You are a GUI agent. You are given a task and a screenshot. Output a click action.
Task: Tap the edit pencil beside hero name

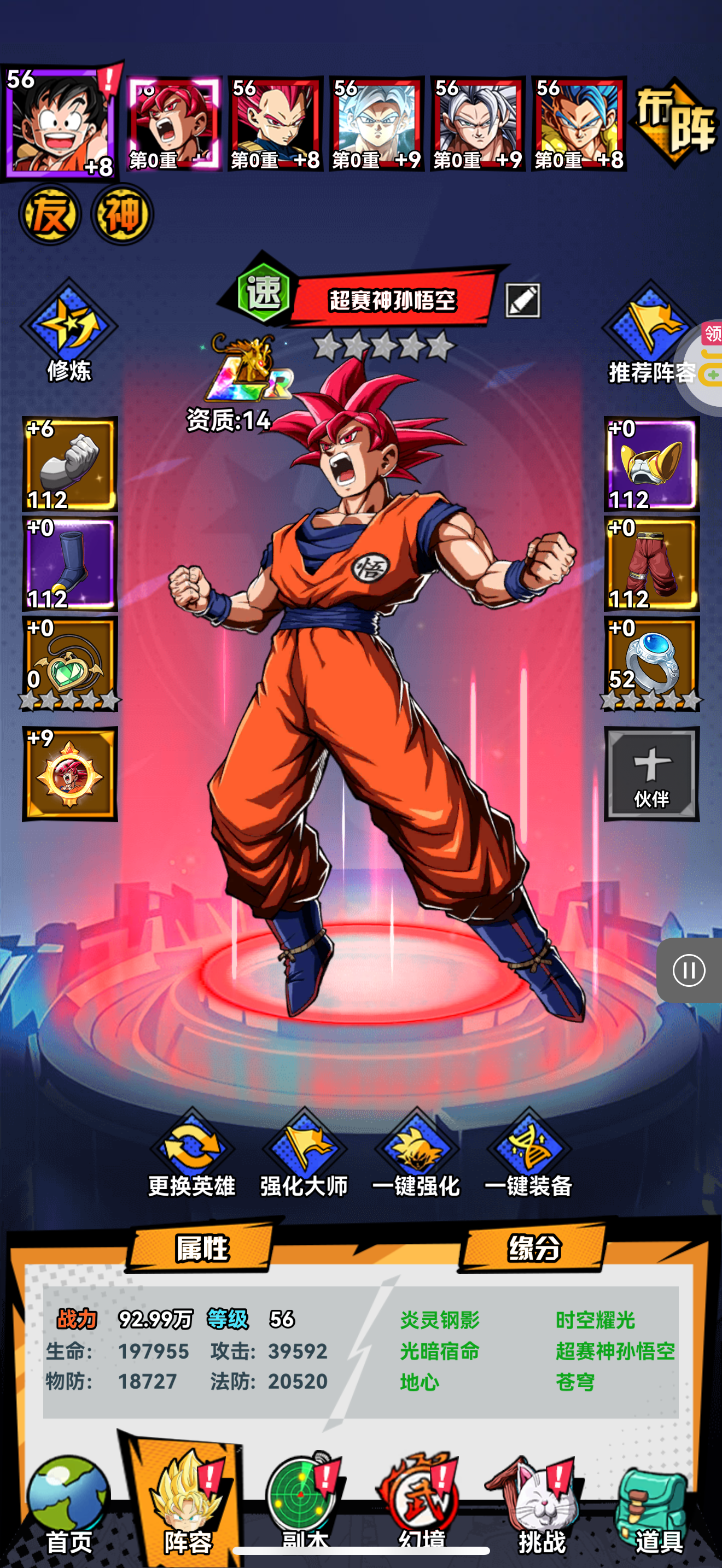[x=522, y=301]
